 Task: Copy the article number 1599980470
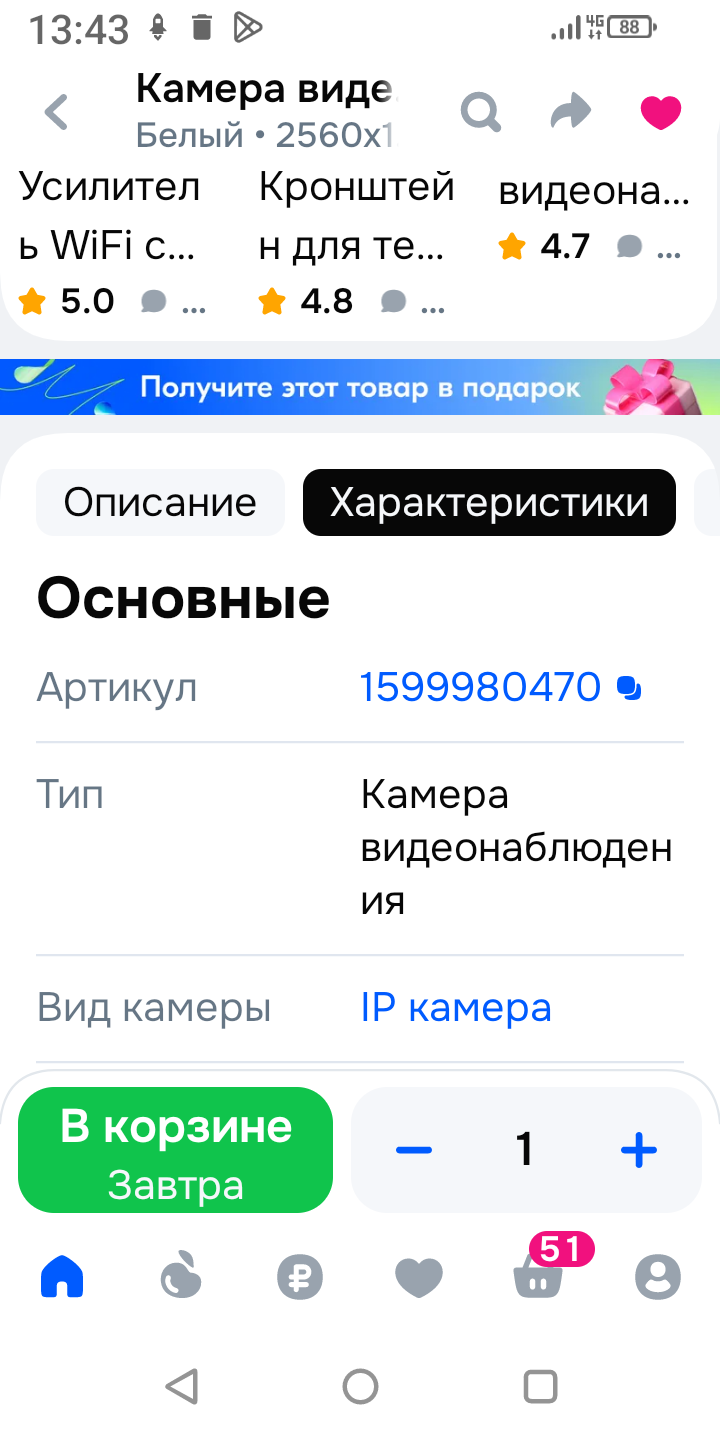pyautogui.click(x=629, y=688)
